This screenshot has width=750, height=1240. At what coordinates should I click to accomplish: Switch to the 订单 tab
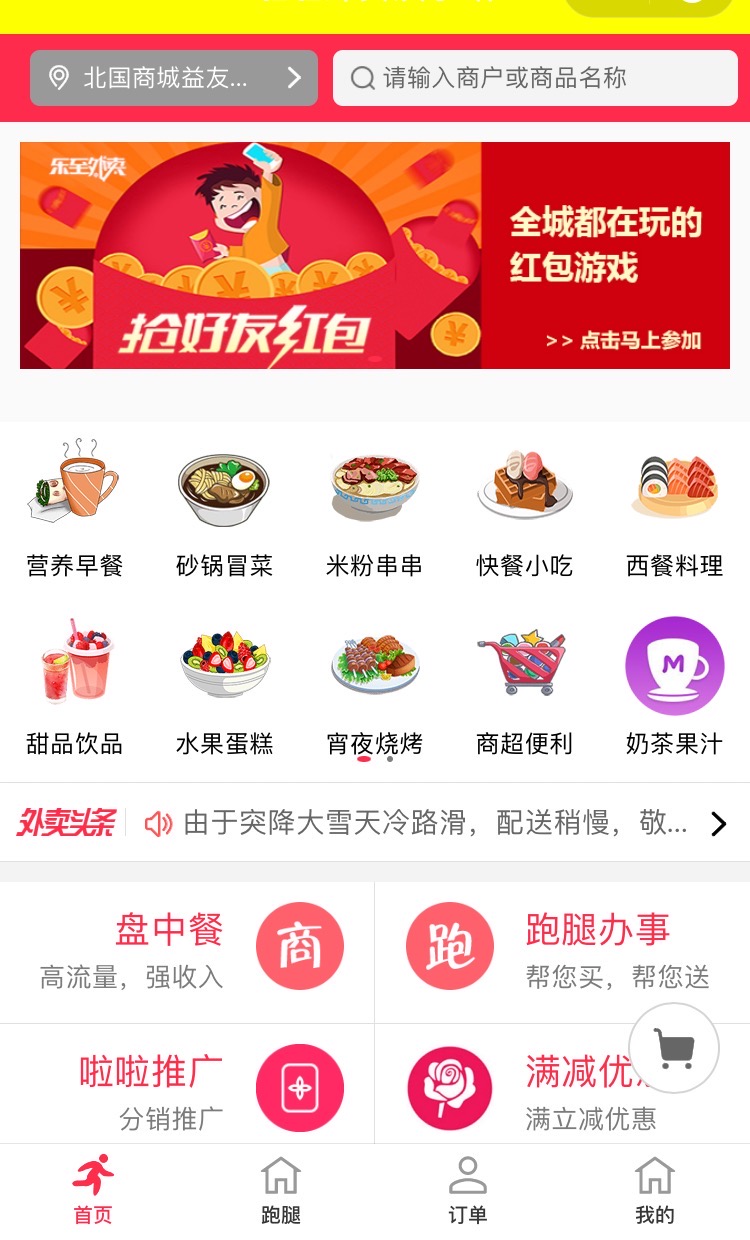tap(467, 1192)
